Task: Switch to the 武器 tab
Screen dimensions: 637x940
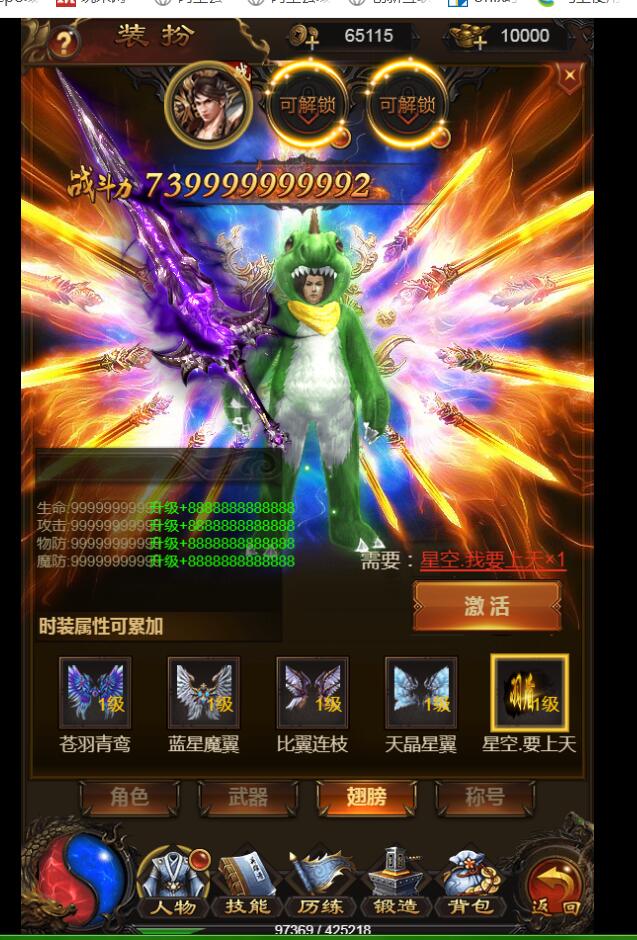Action: 248,797
